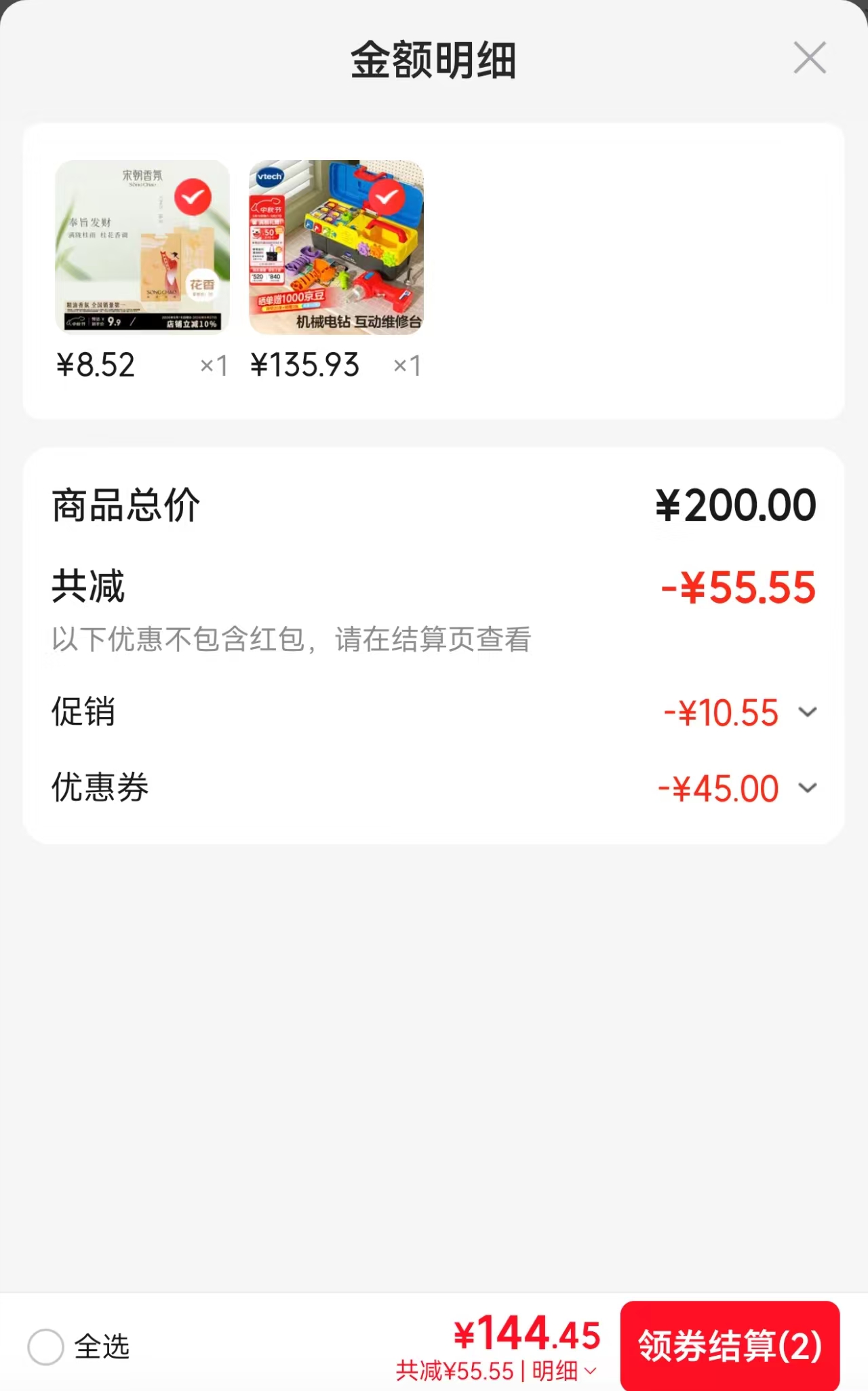Image resolution: width=868 pixels, height=1391 pixels.
Task: Uncheck the ¥135.93 vtech toy item
Action: click(x=387, y=197)
